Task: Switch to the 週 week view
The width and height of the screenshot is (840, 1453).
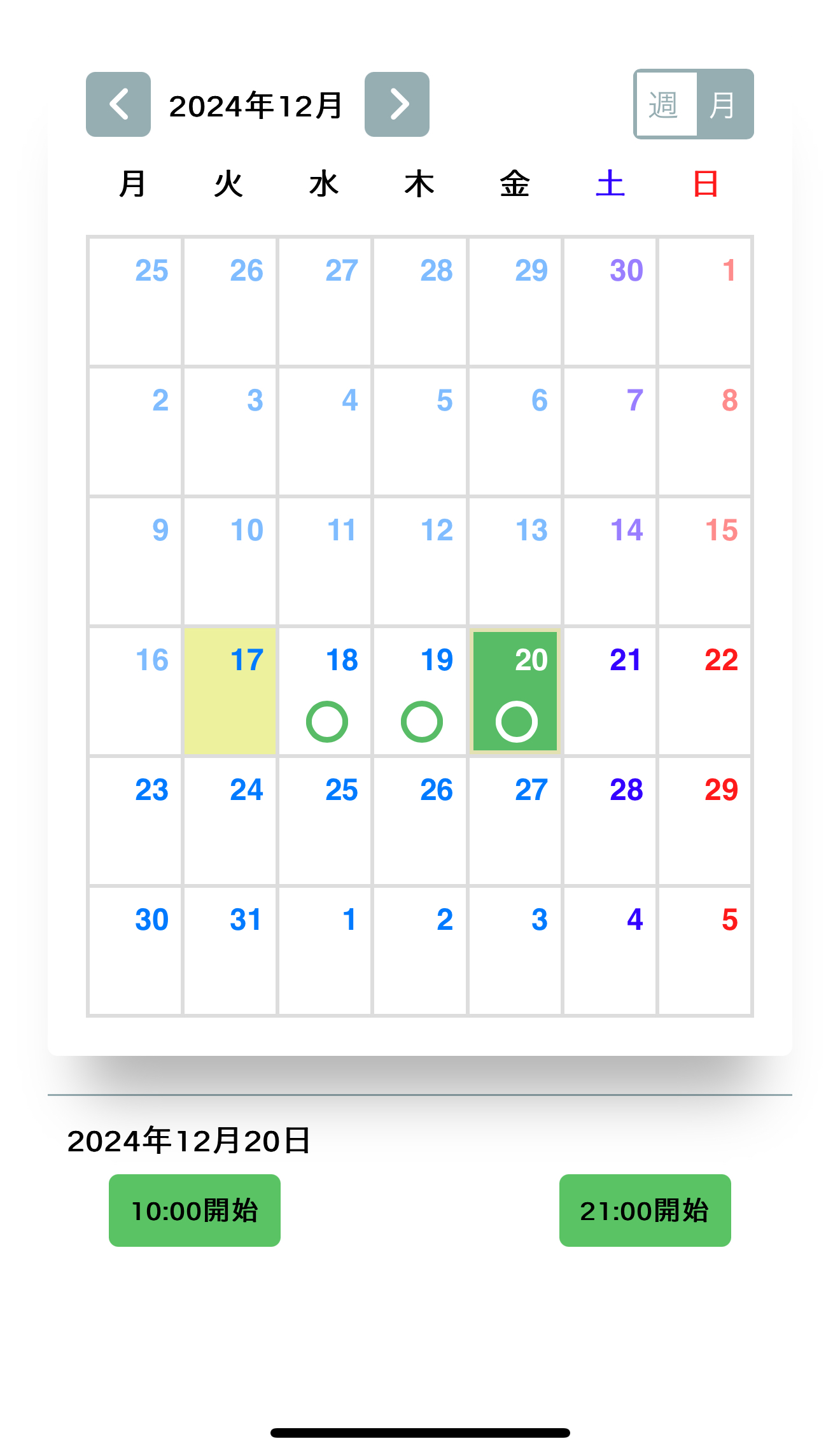Action: pyautogui.click(x=666, y=104)
